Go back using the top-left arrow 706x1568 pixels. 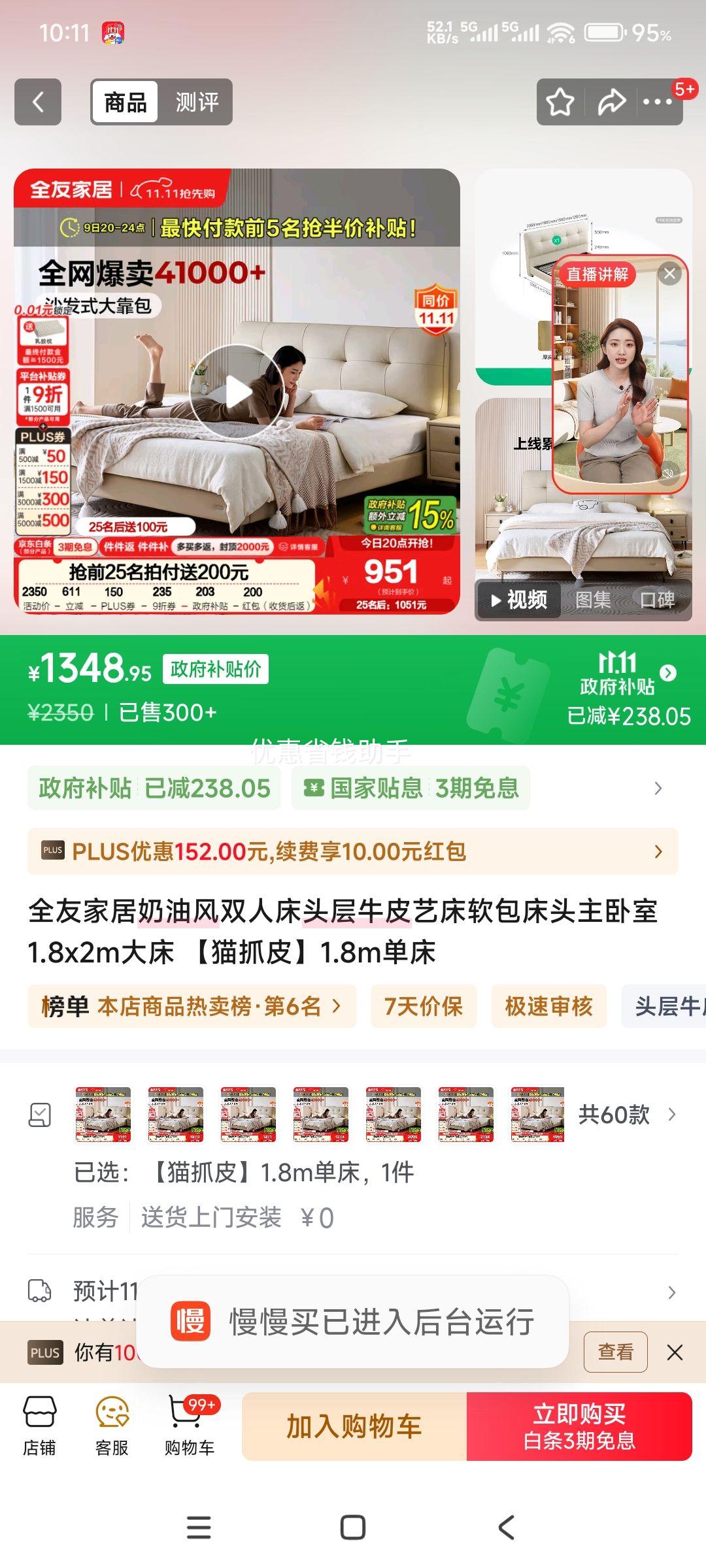tap(38, 102)
